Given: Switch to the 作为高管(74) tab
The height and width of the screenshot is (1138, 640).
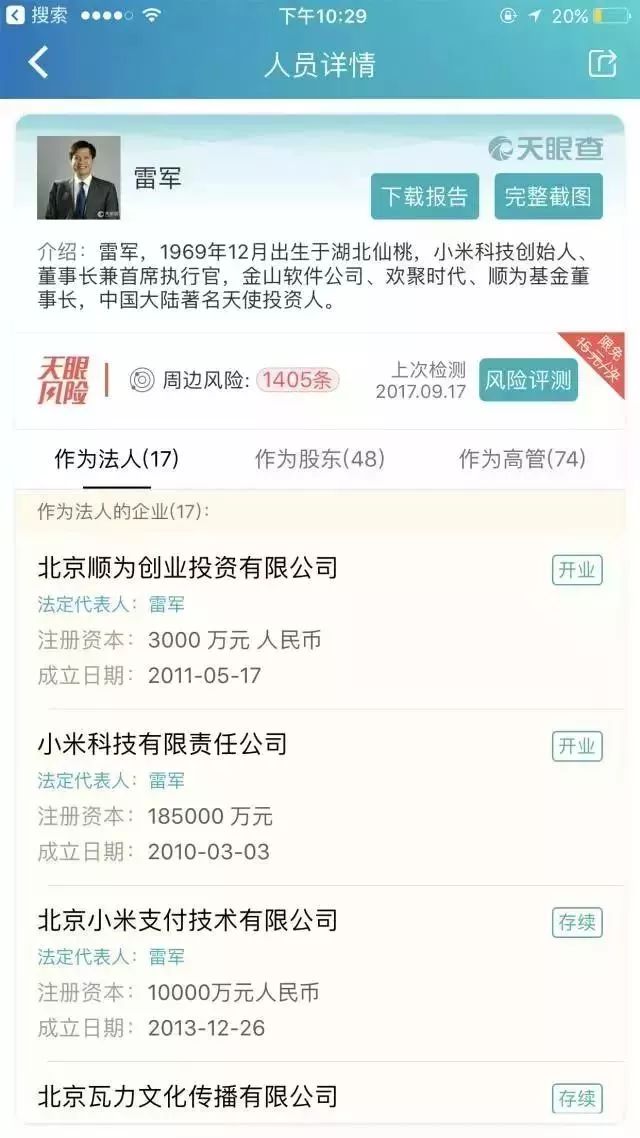Looking at the screenshot, I should pos(522,459).
